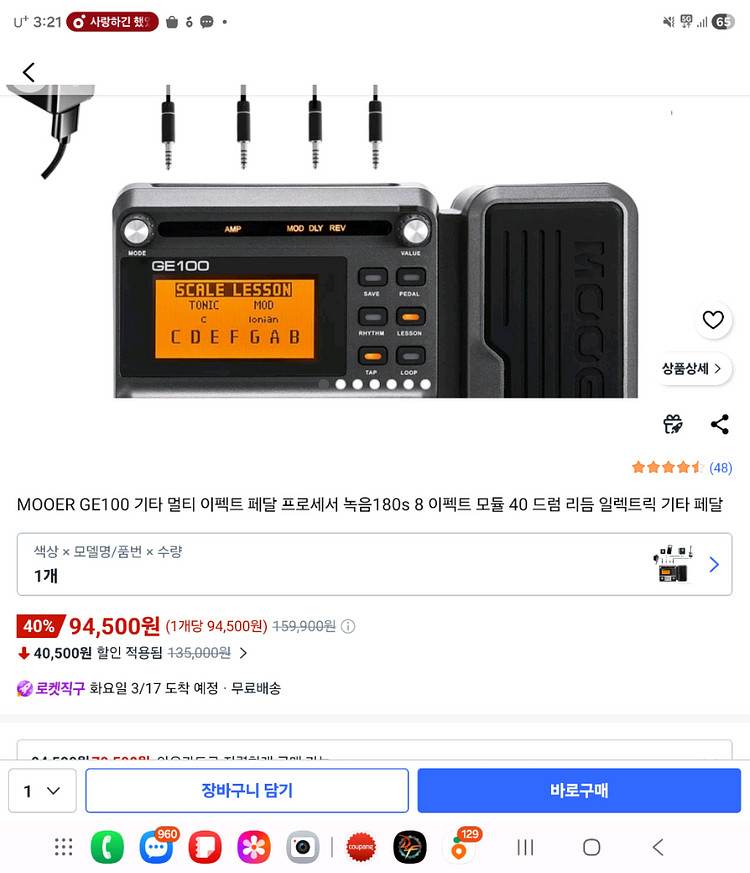Tap the gift icon beside share
The height and width of the screenshot is (873, 750).
coord(673,424)
